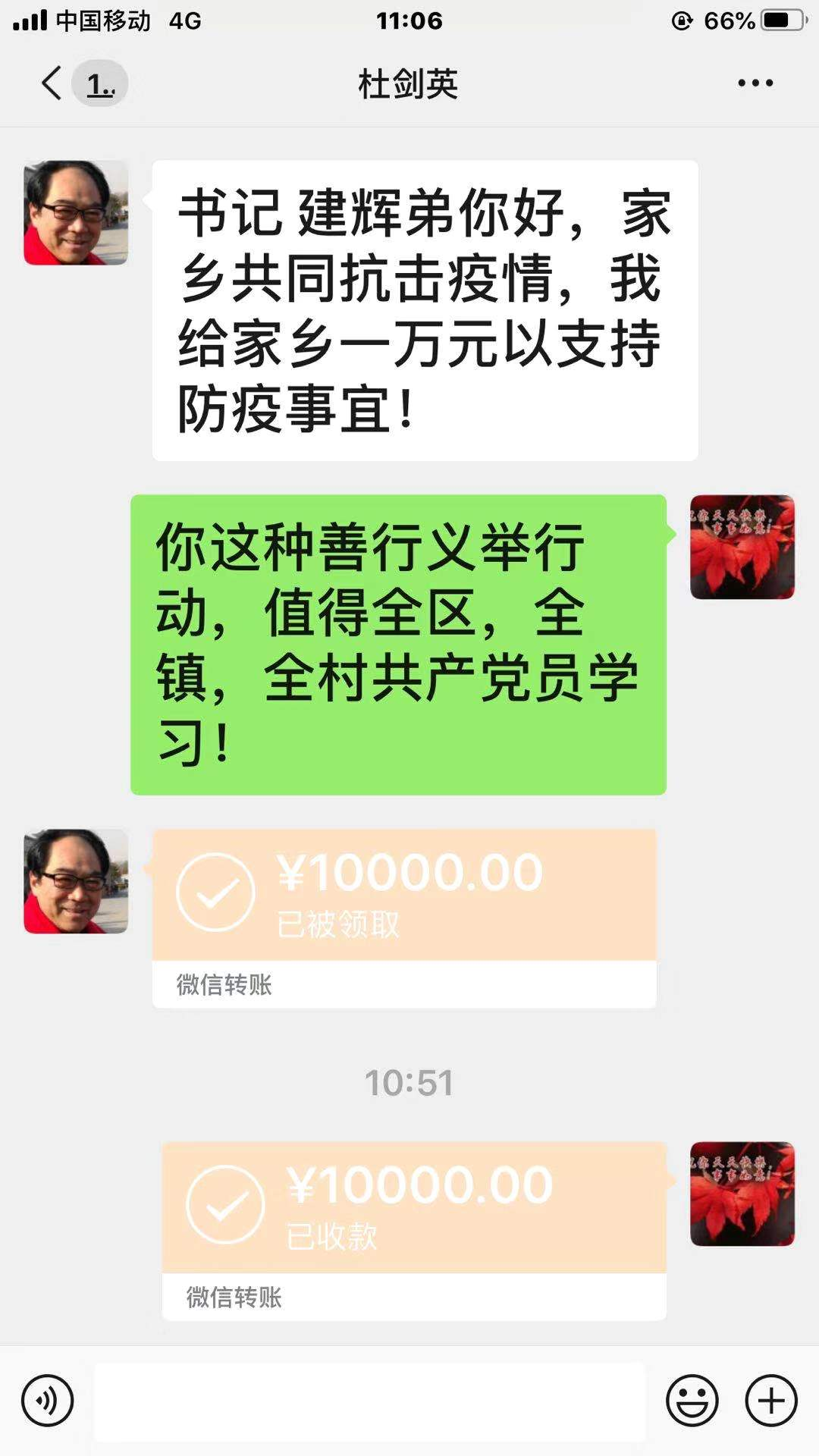Open the plus attachments menu
The width and height of the screenshot is (819, 1456).
coord(771,1400)
